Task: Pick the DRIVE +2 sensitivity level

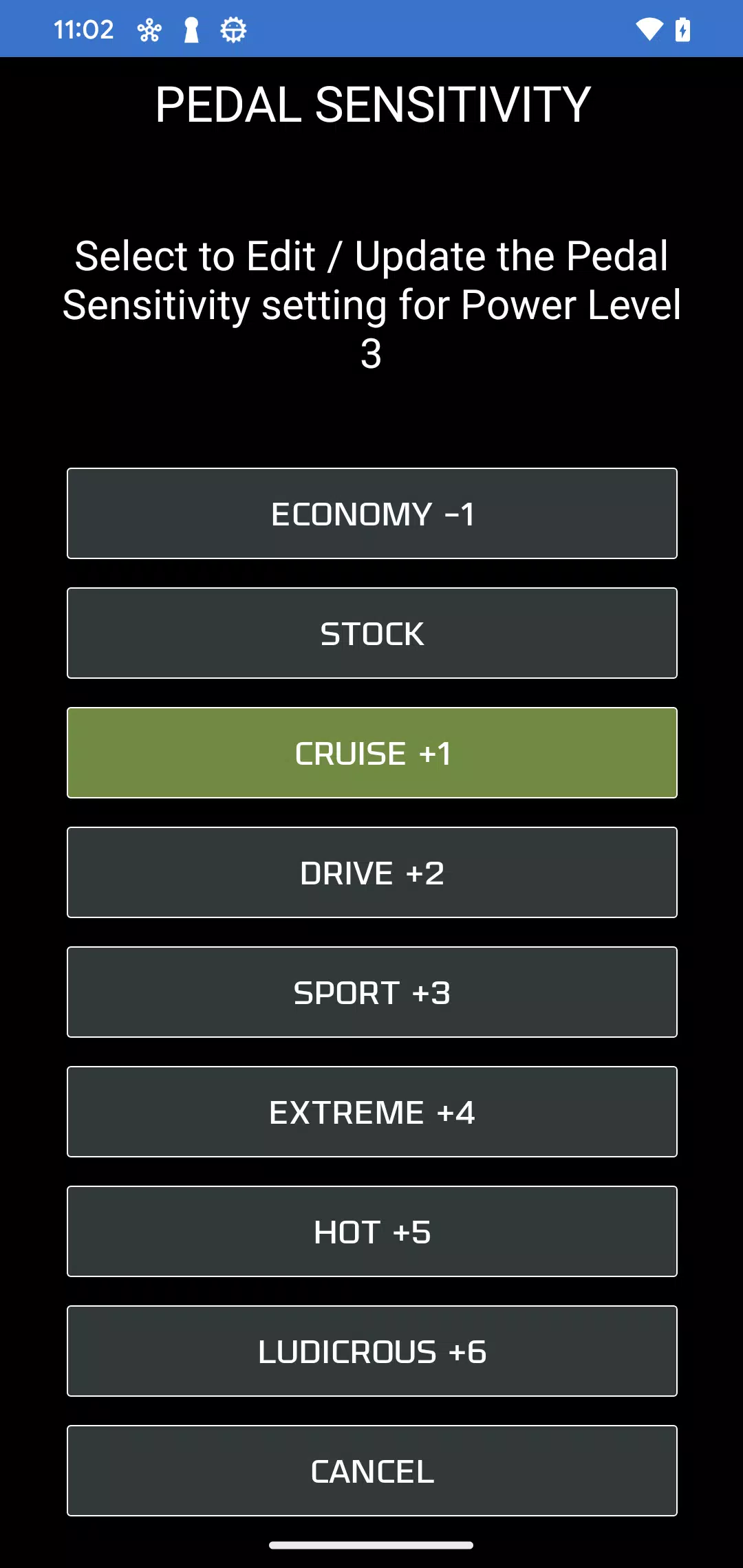Action: coord(371,872)
